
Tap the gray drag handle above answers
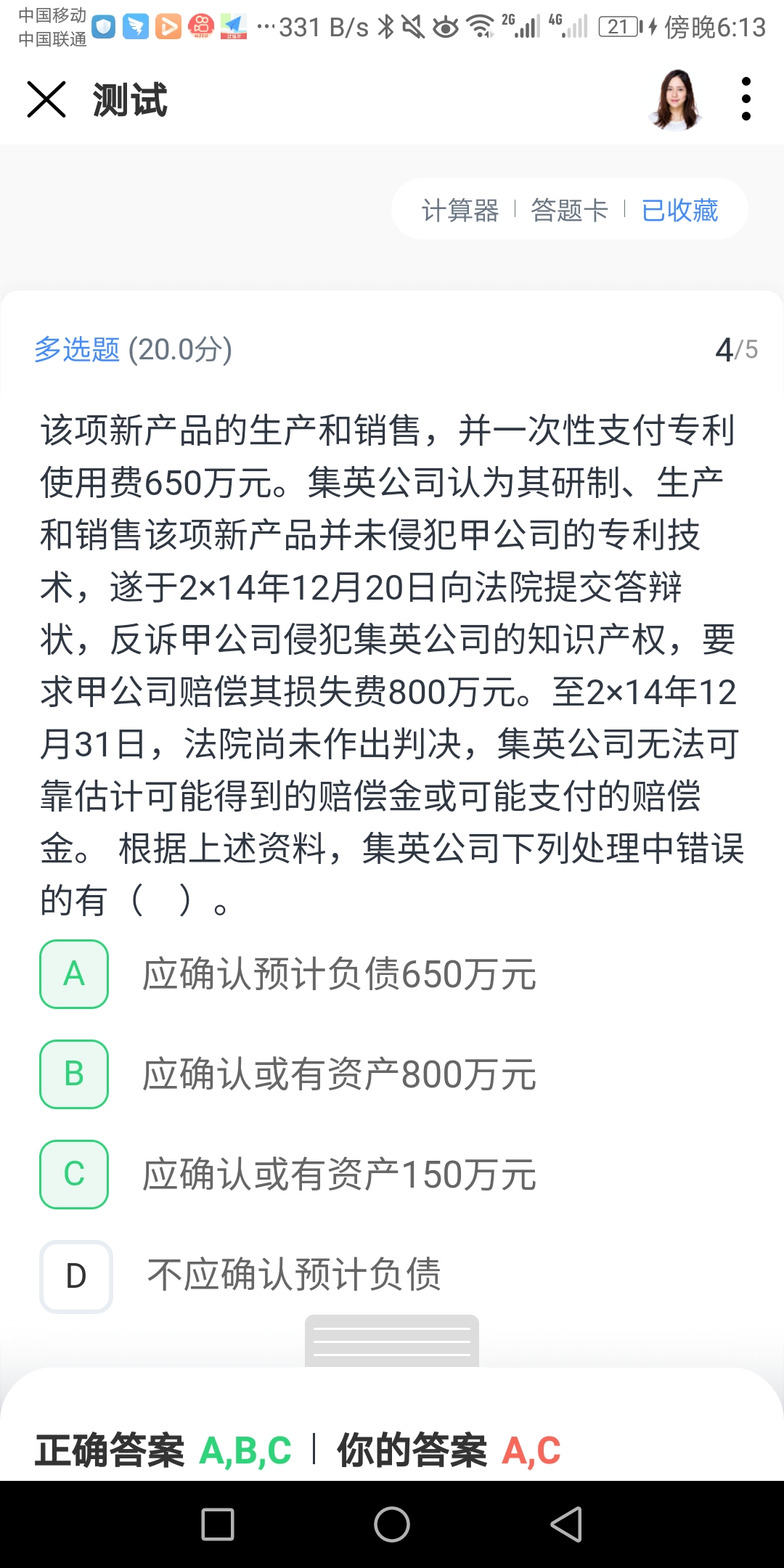pos(392,1342)
